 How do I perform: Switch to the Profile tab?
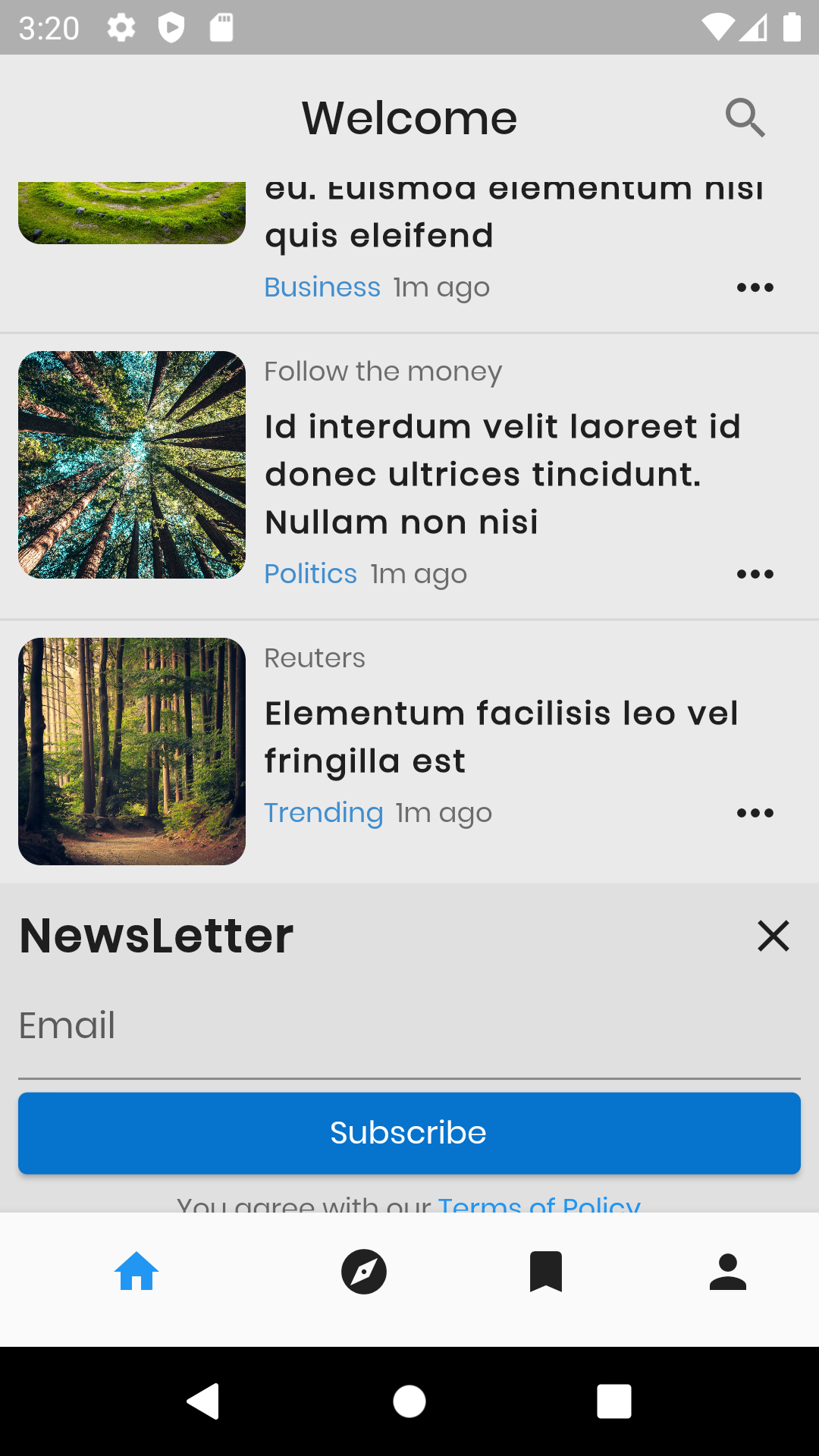(728, 1272)
